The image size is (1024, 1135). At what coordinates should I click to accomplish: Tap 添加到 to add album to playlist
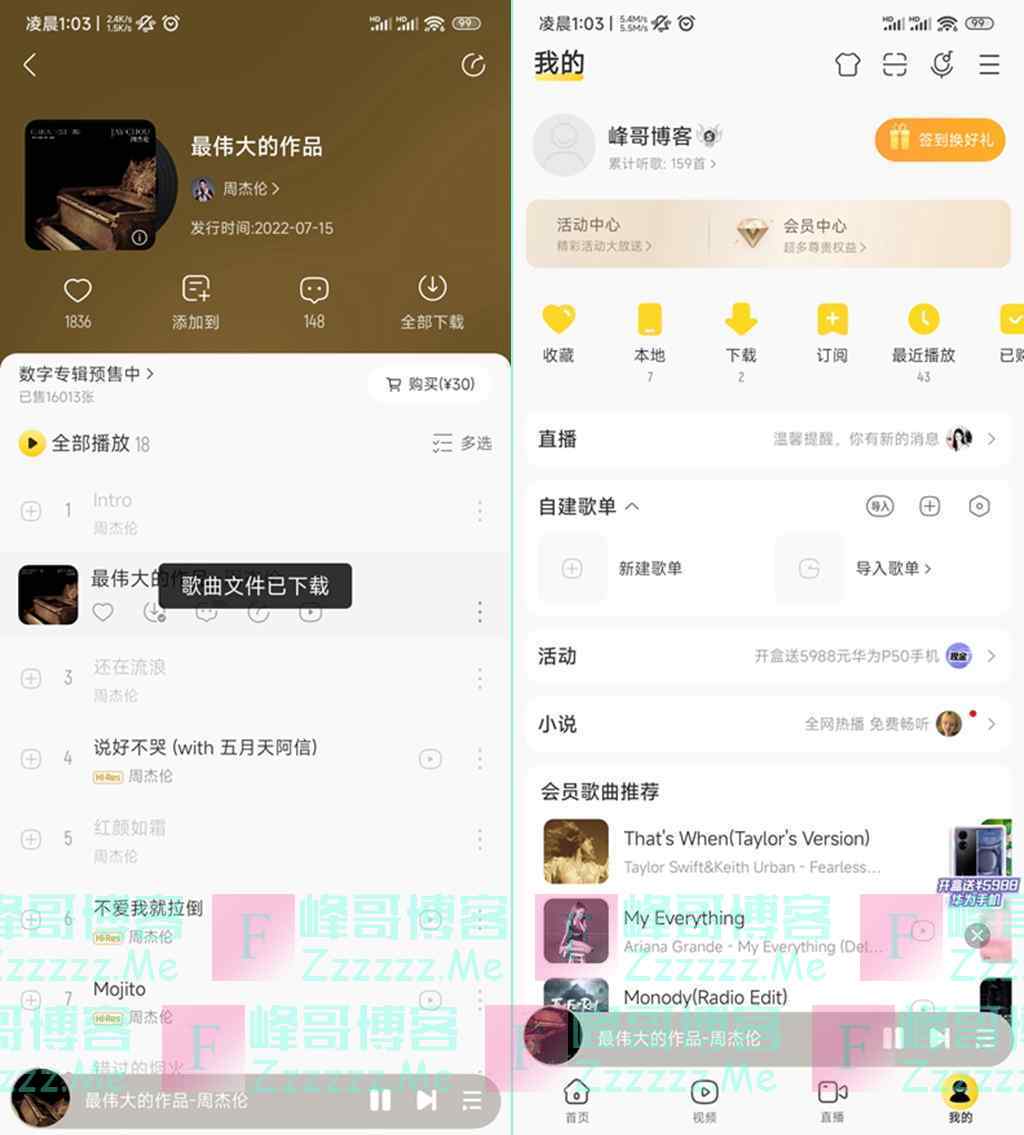click(x=196, y=301)
